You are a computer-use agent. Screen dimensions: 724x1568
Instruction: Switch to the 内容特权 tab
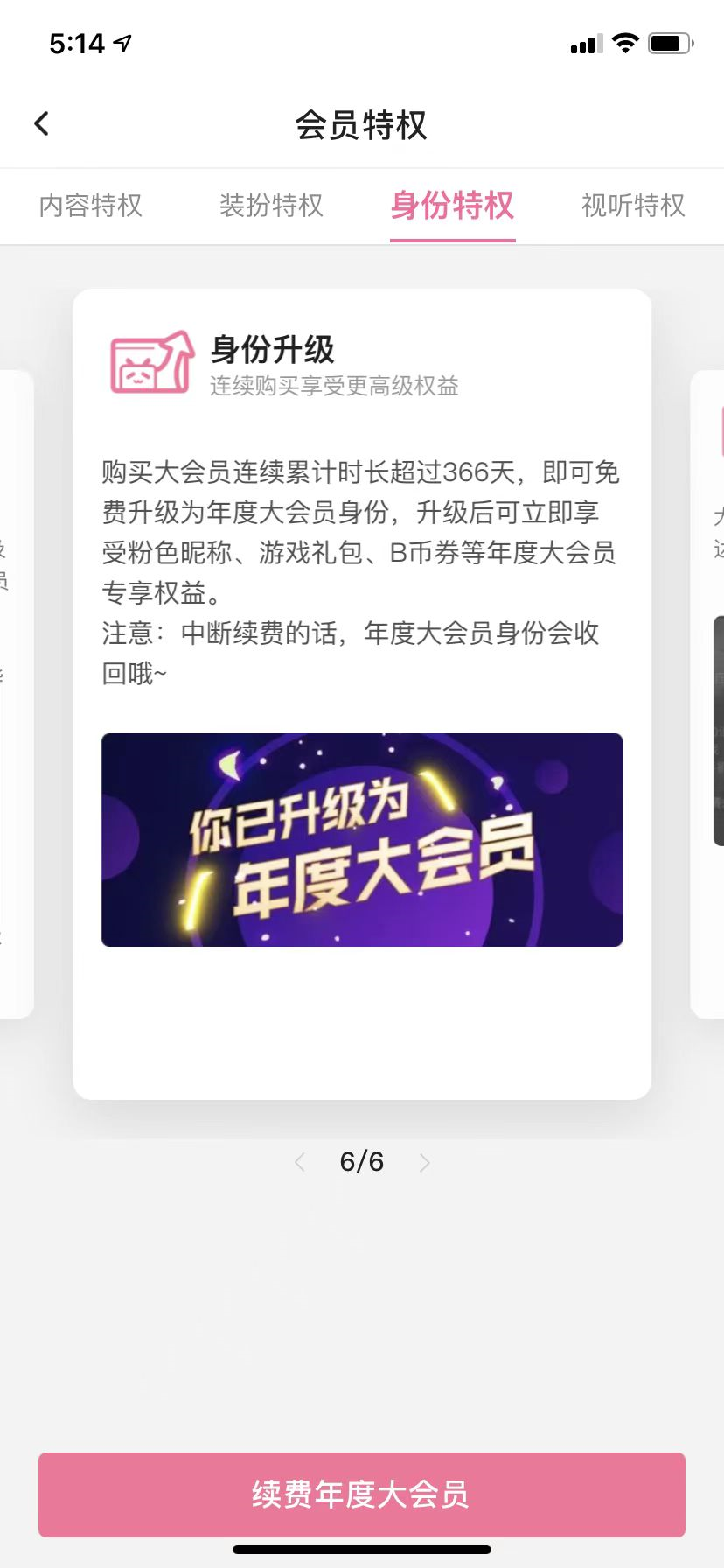click(x=91, y=206)
